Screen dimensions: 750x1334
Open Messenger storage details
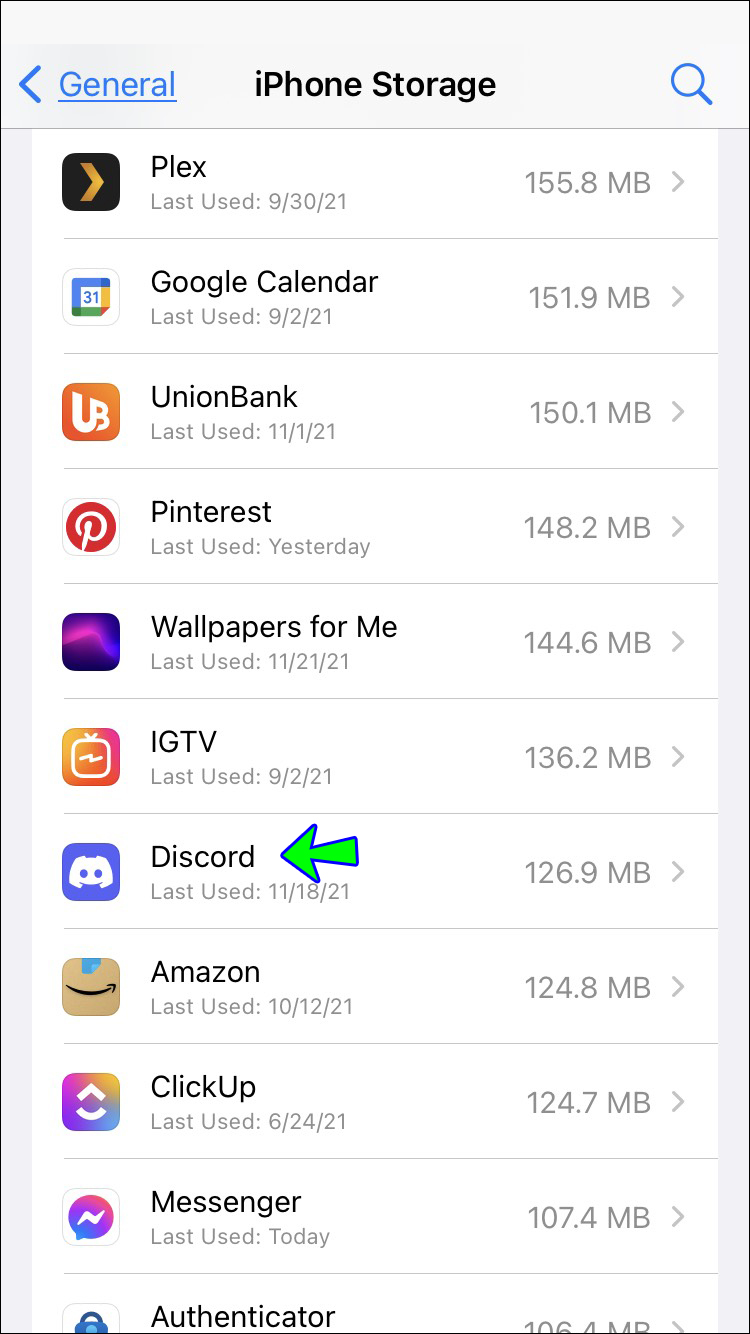tap(375, 1217)
